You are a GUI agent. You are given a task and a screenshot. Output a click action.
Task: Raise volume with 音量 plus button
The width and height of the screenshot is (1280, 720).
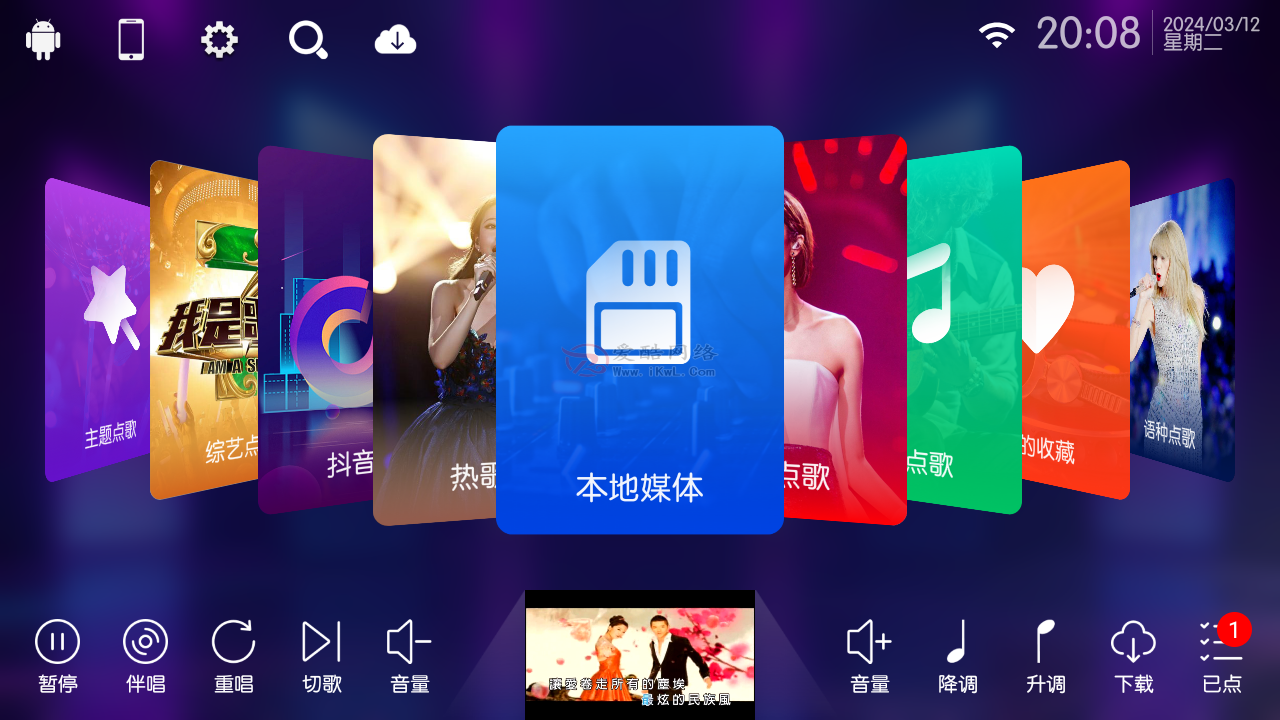[870, 655]
